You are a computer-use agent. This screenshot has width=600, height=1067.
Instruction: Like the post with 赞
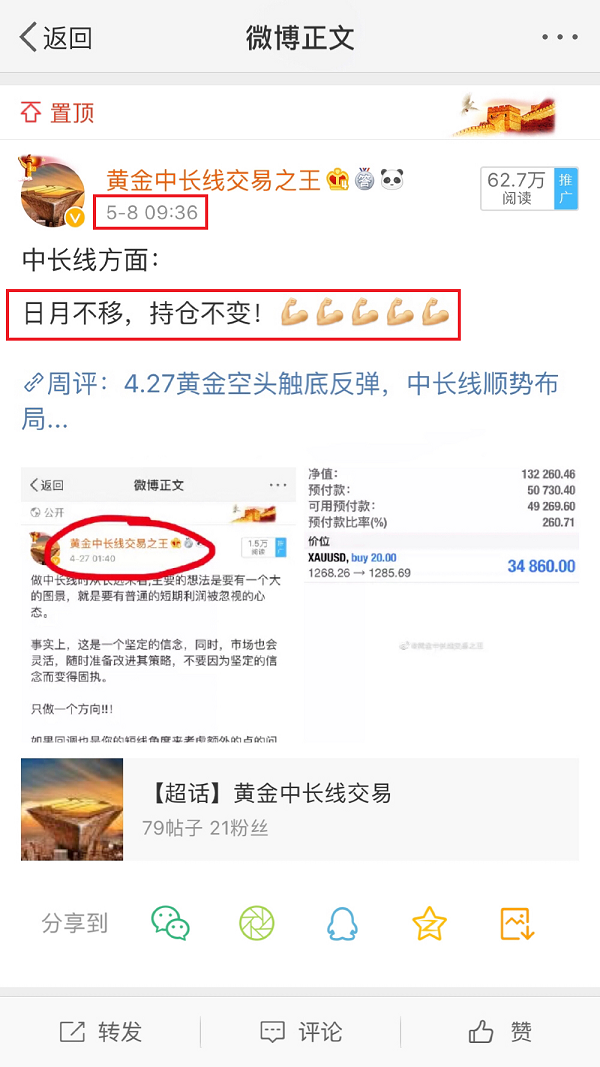[500, 1031]
